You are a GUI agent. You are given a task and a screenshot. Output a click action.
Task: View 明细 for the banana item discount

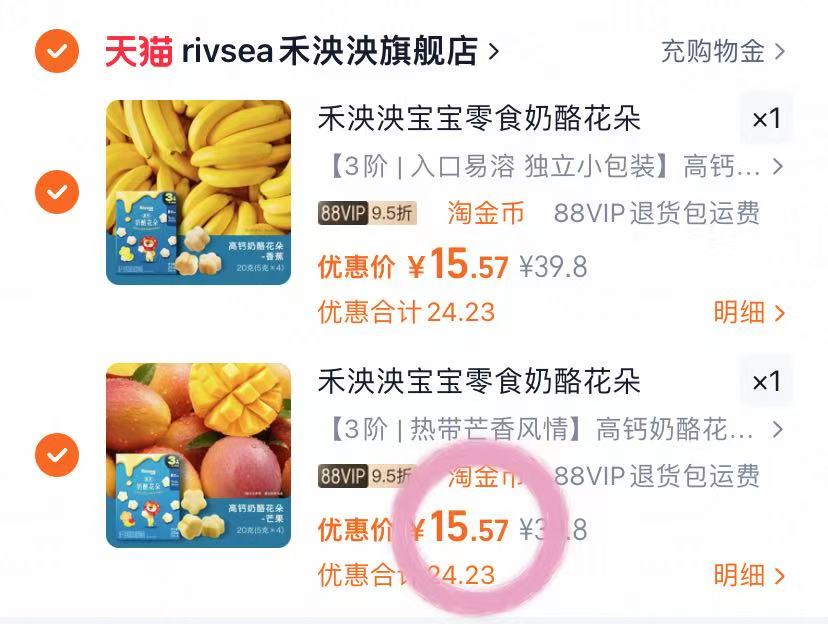(748, 312)
